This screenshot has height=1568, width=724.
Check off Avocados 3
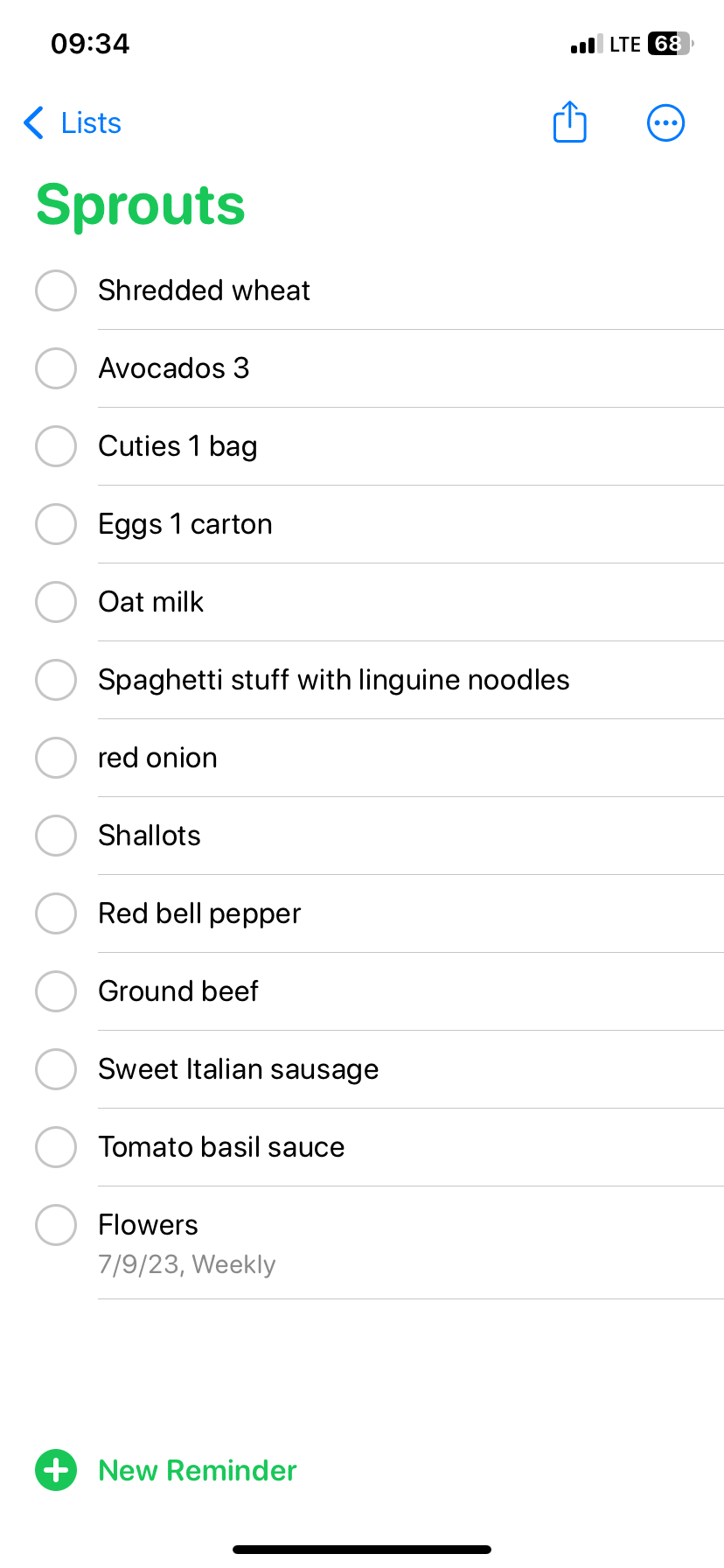(56, 368)
